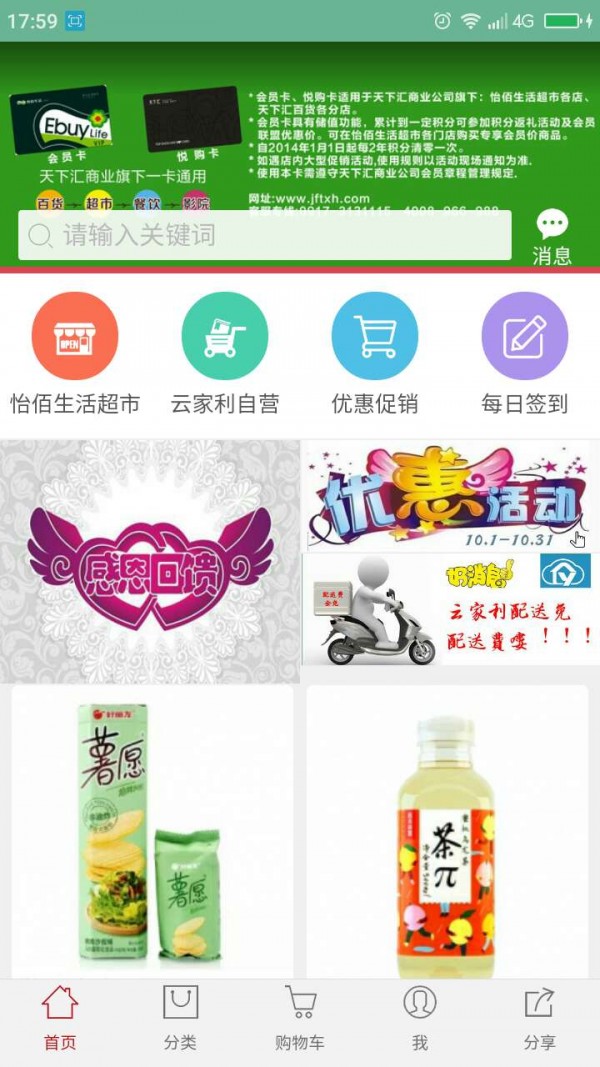Open the 消息 messages icon
Image resolution: width=600 pixels, height=1067 pixels.
[x=552, y=236]
